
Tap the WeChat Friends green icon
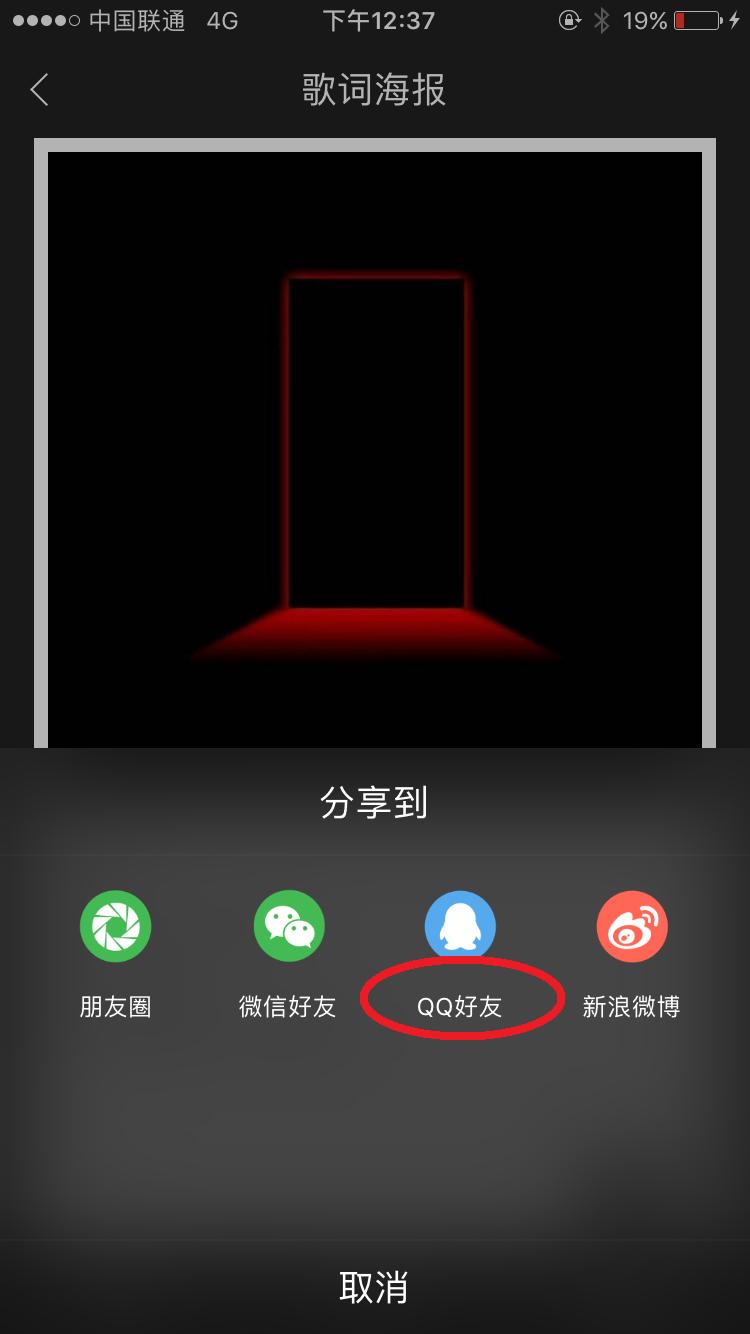click(x=288, y=926)
